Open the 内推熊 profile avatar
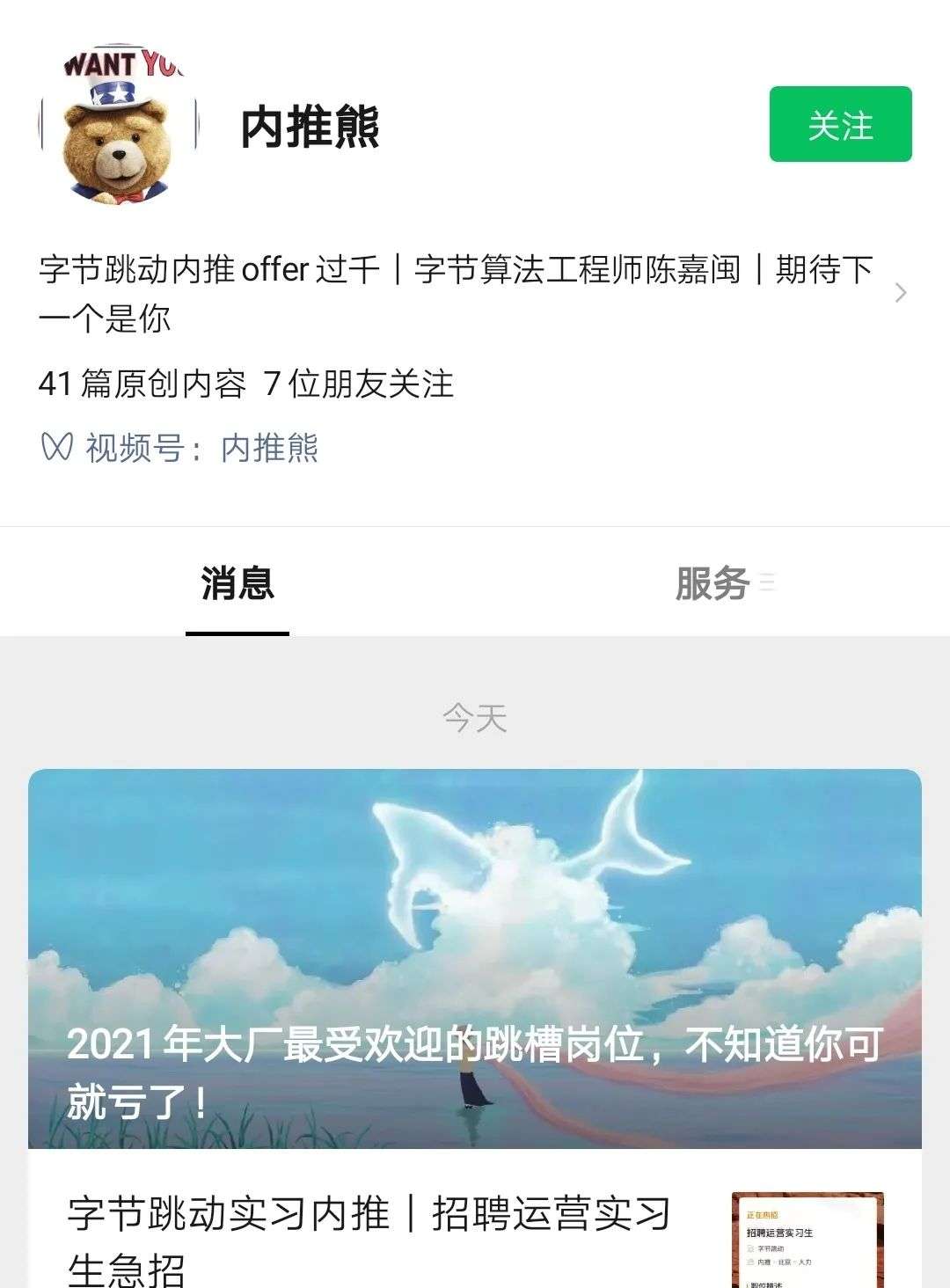950x1288 pixels. tap(119, 124)
